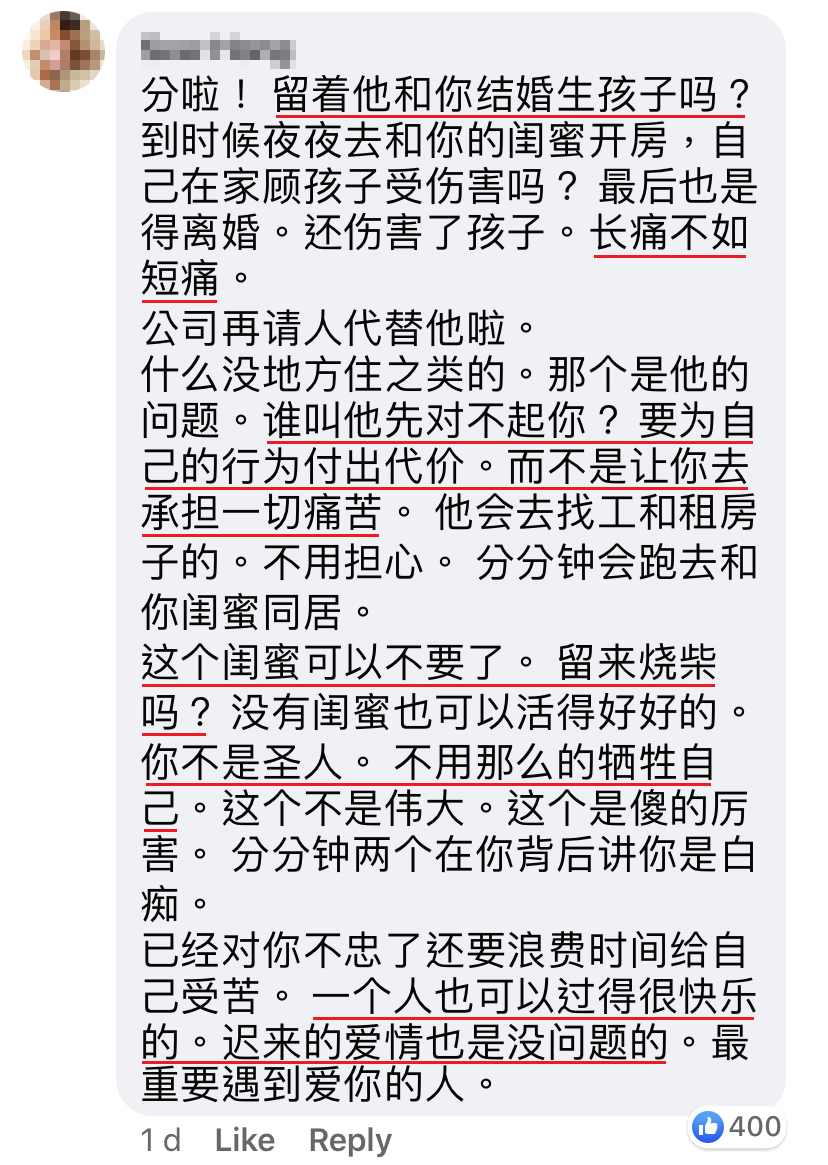828x1165 pixels.
Task: Reply to this comment
Action: (350, 1140)
